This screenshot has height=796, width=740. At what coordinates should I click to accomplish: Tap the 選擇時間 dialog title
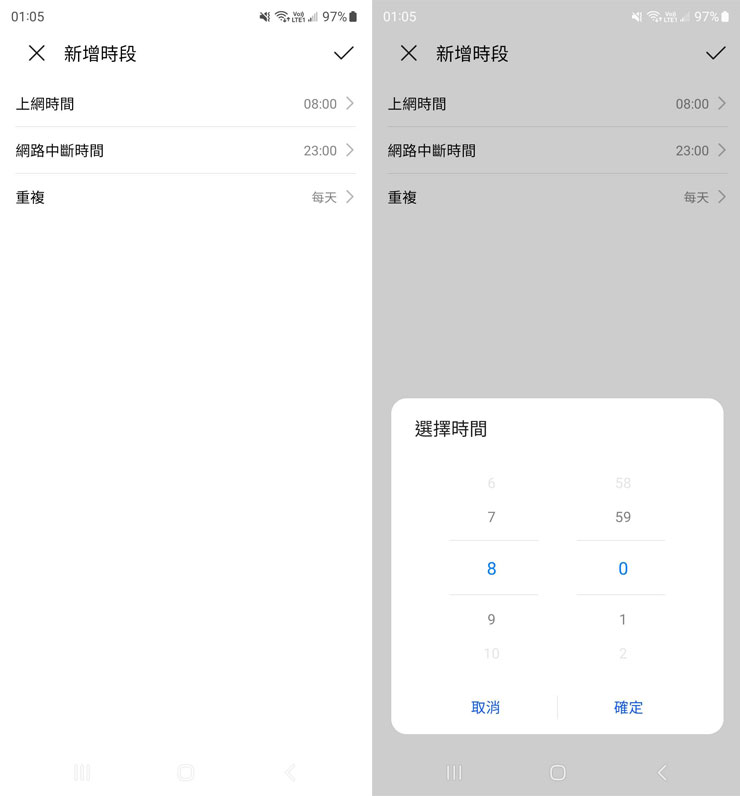pos(449,429)
